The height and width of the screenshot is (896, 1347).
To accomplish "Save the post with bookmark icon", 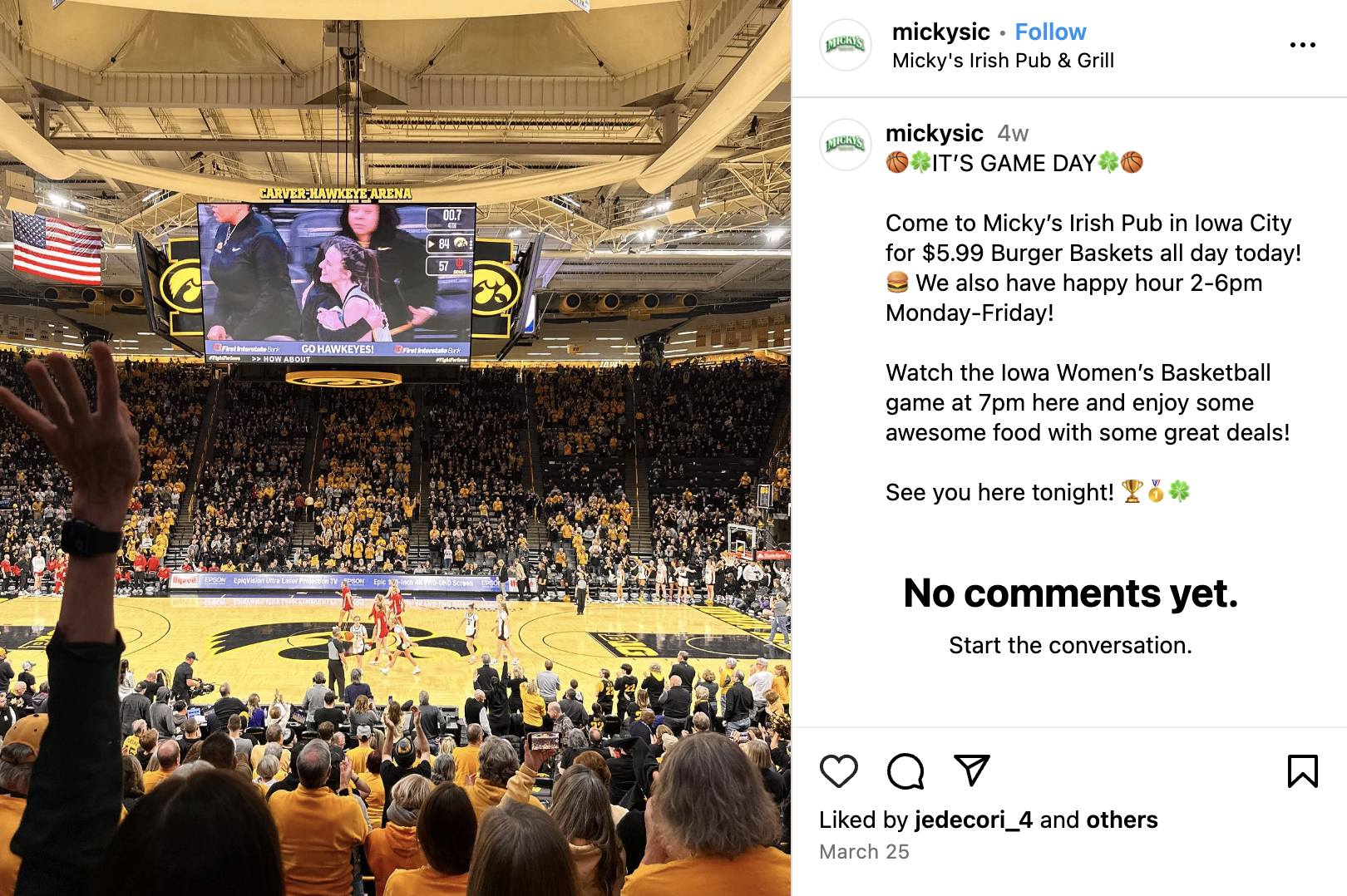I will (x=1302, y=771).
